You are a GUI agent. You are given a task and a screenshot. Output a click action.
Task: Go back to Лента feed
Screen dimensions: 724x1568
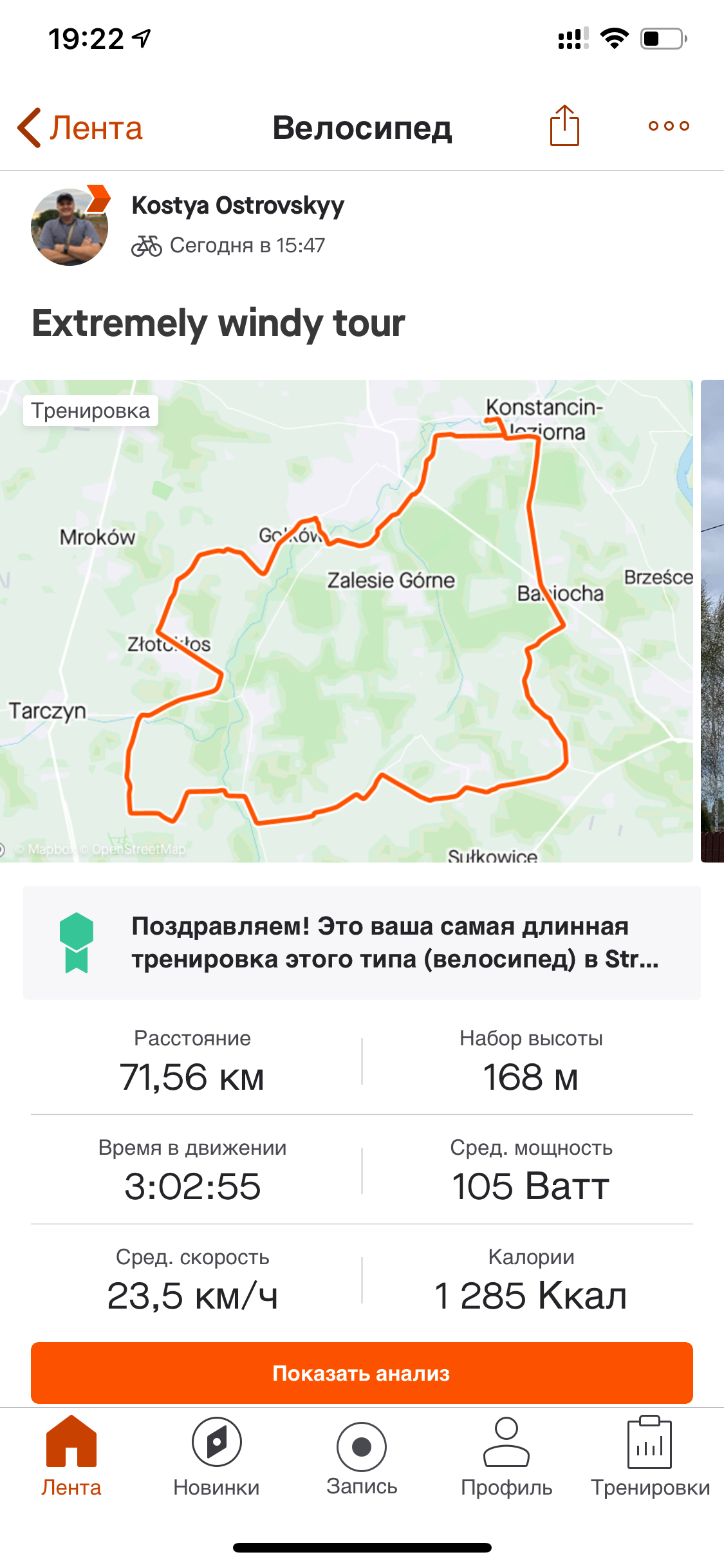[80, 127]
